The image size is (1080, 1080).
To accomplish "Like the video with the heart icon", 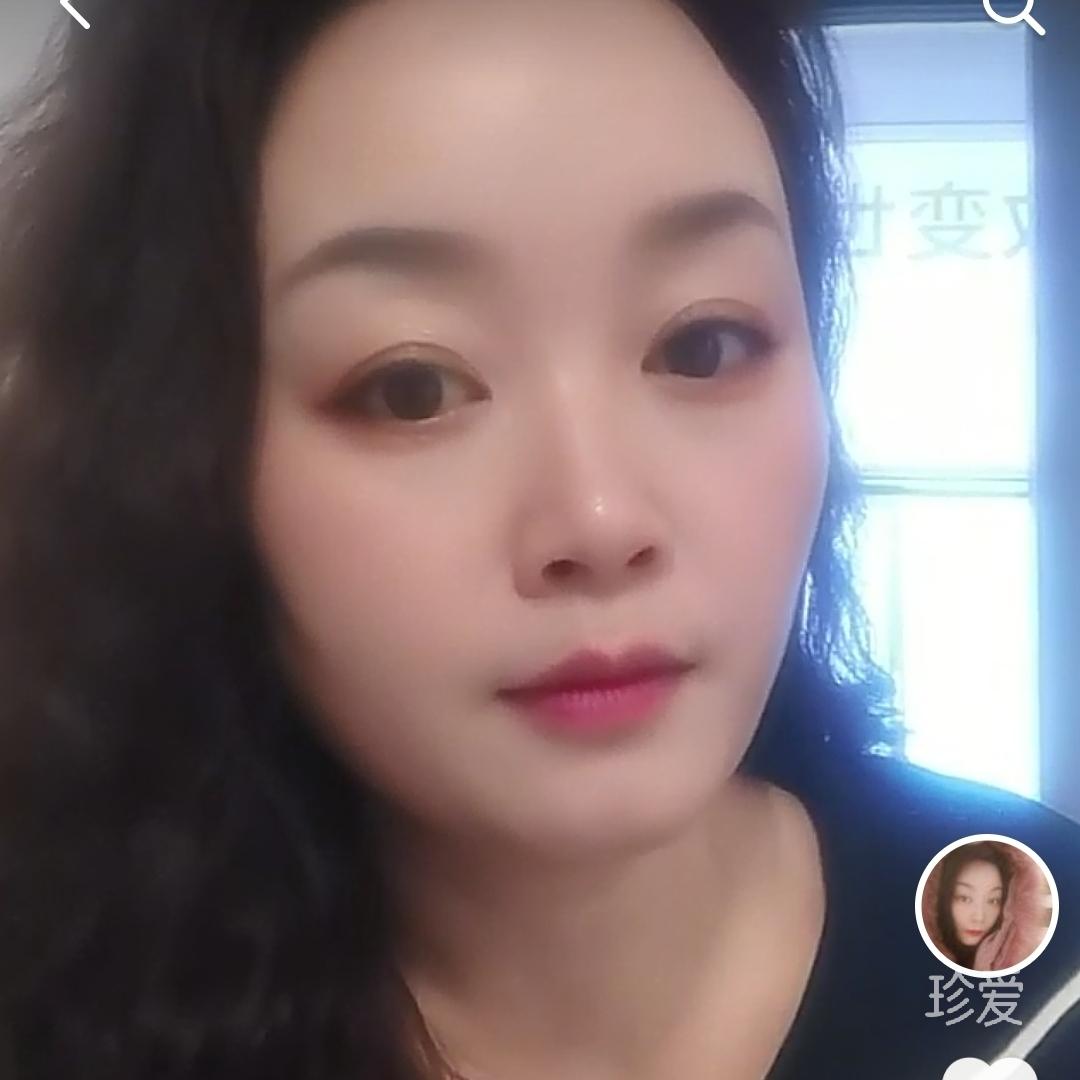I will [x=990, y=1068].
